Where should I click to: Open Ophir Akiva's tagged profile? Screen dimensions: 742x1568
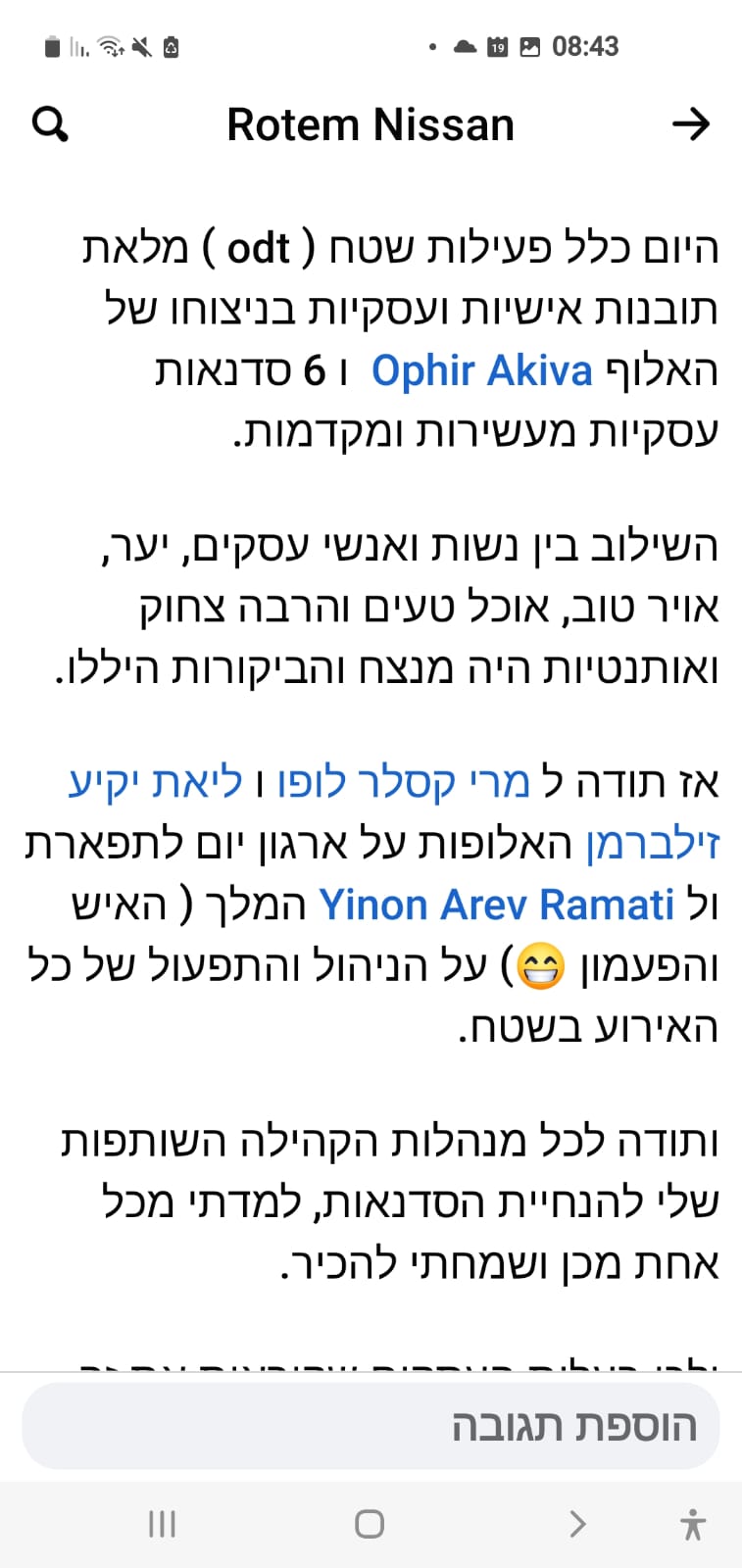482,370
